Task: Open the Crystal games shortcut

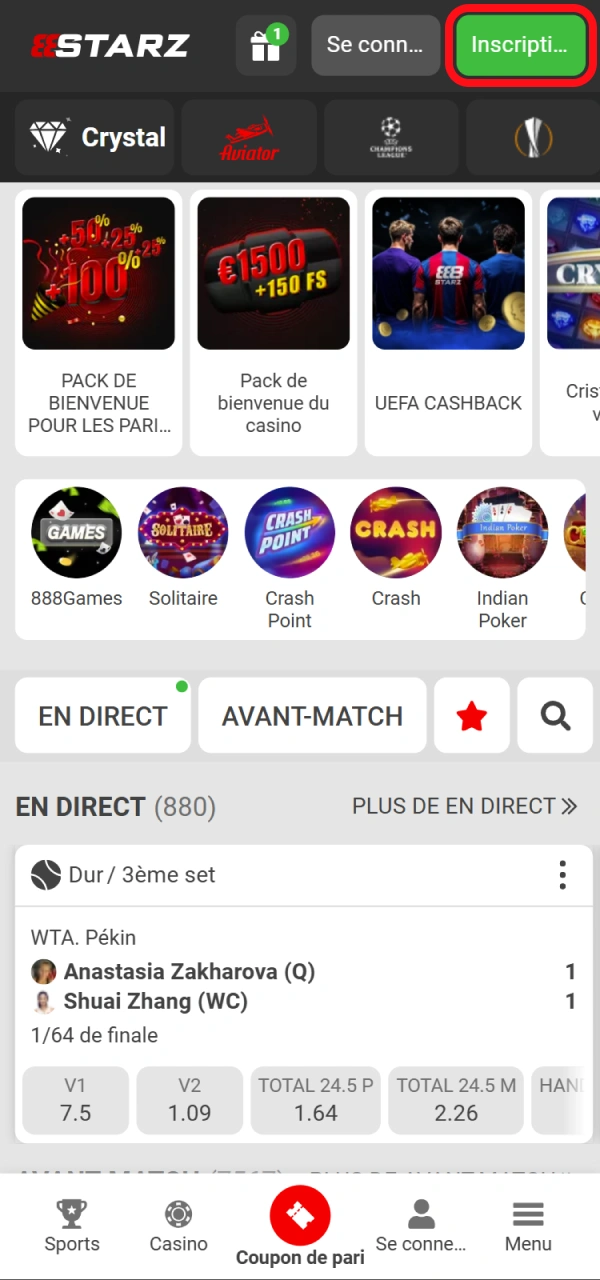Action: click(x=96, y=138)
